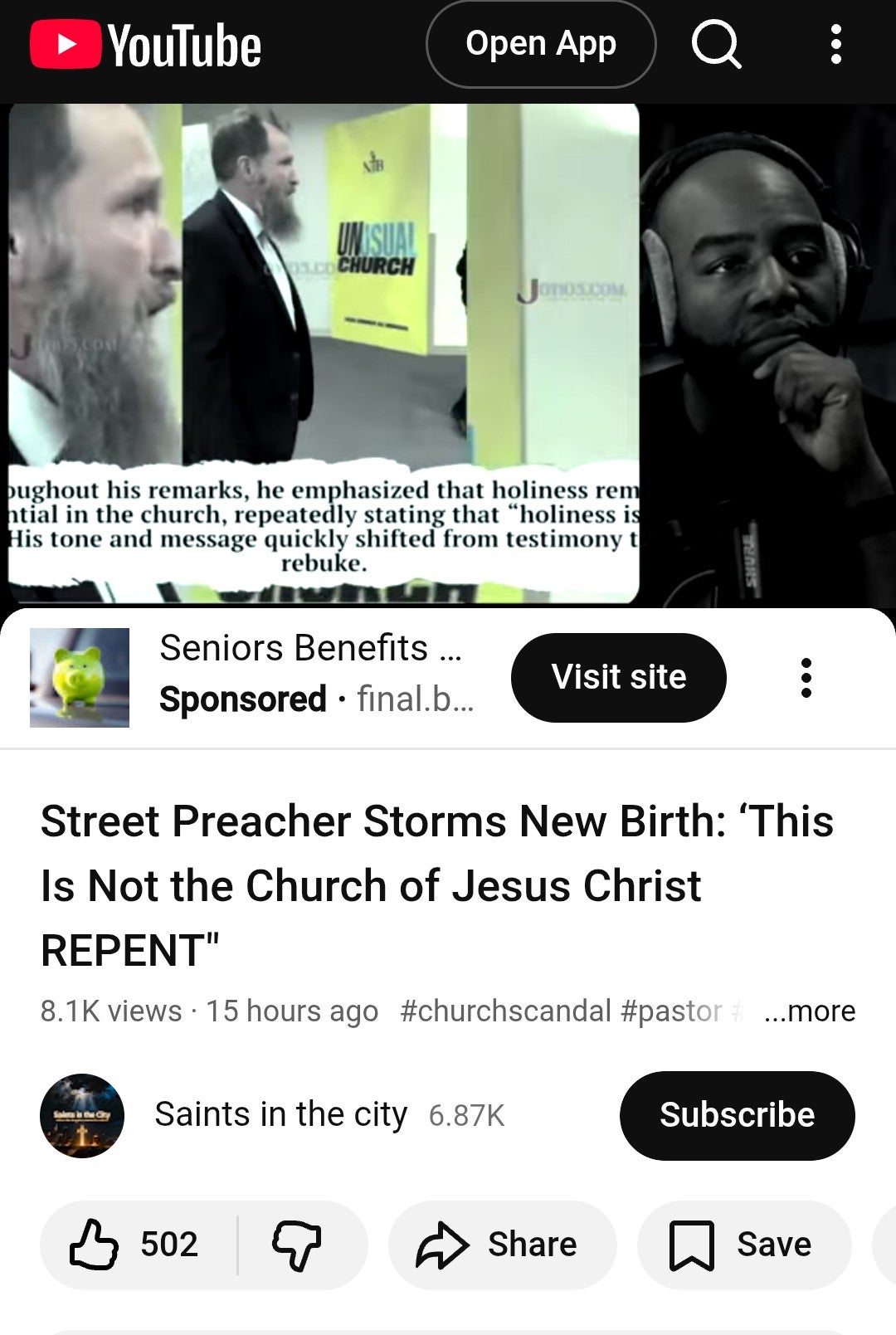The width and height of the screenshot is (896, 1335).
Task: Tap the Open App button
Action: coord(541,44)
